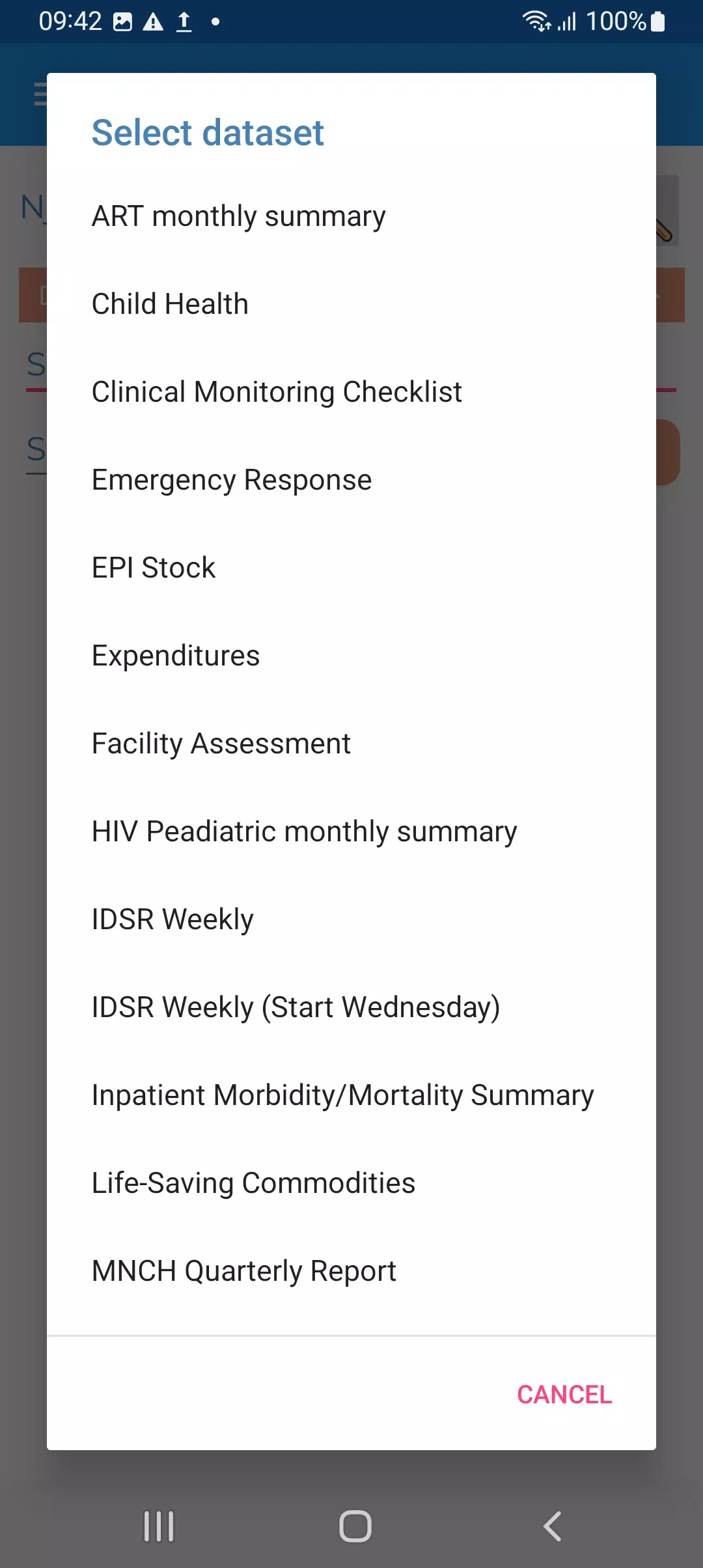This screenshot has height=1568, width=703.
Task: Pick Clinical Monitoring Checklist
Action: [351, 392]
